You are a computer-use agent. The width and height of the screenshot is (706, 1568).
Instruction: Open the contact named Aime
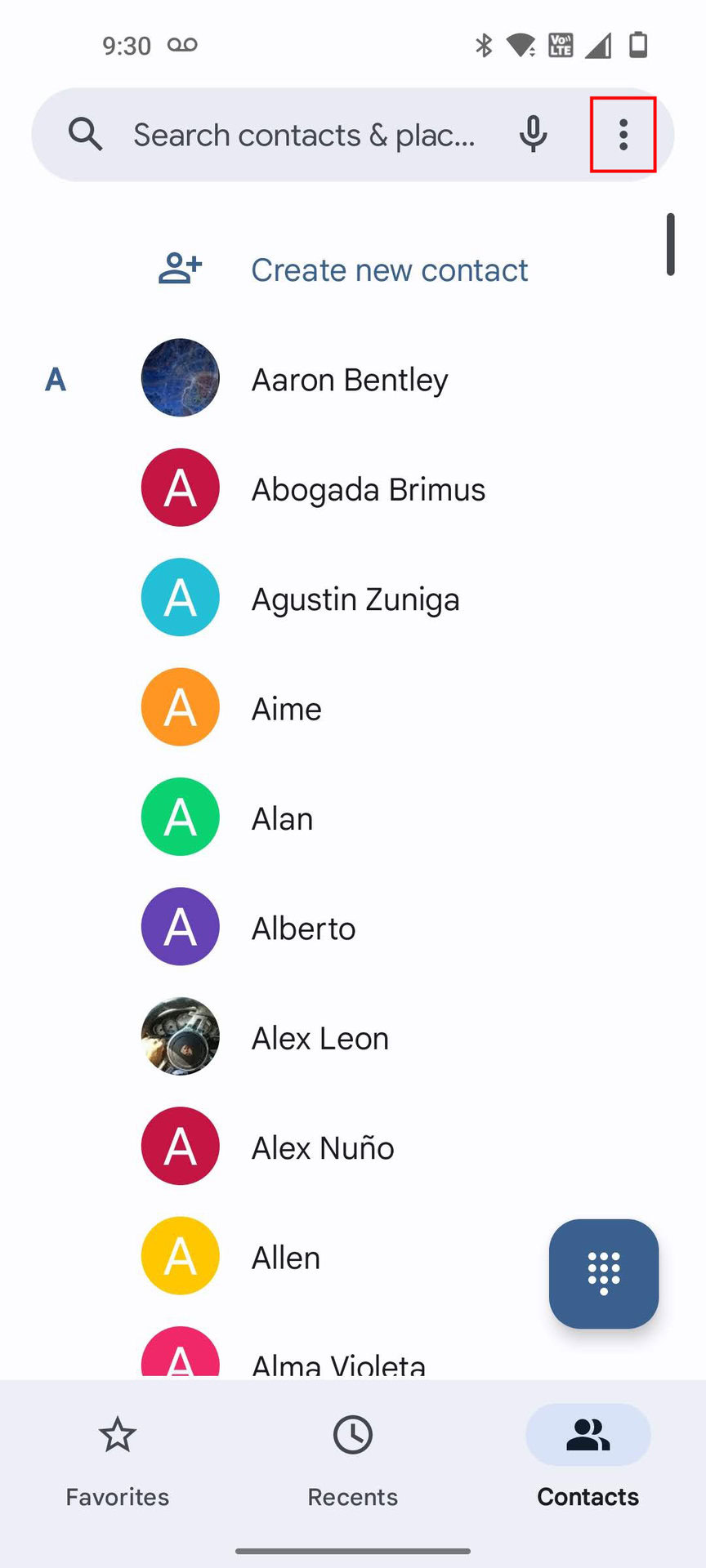click(286, 709)
